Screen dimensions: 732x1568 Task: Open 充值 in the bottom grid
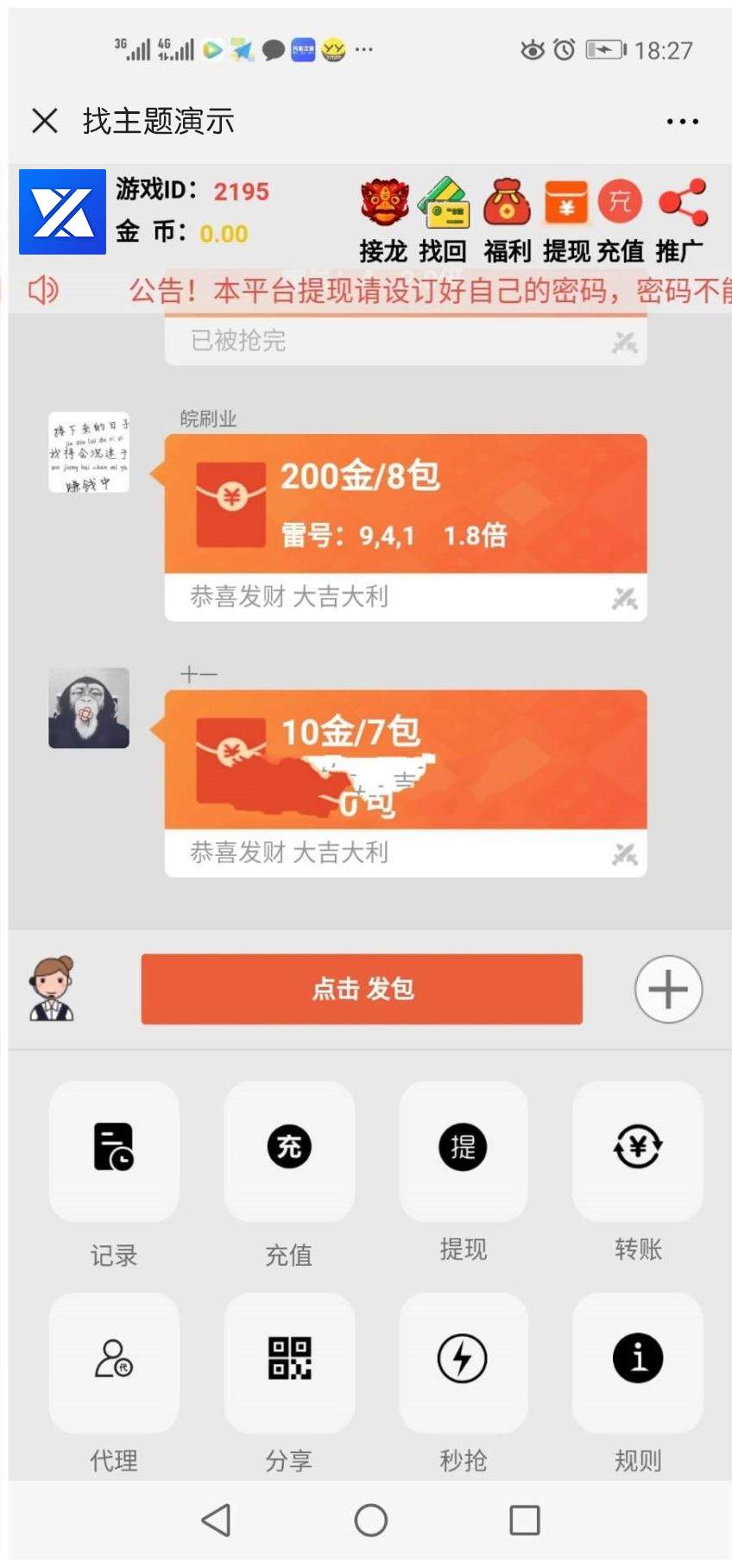[x=288, y=1151]
